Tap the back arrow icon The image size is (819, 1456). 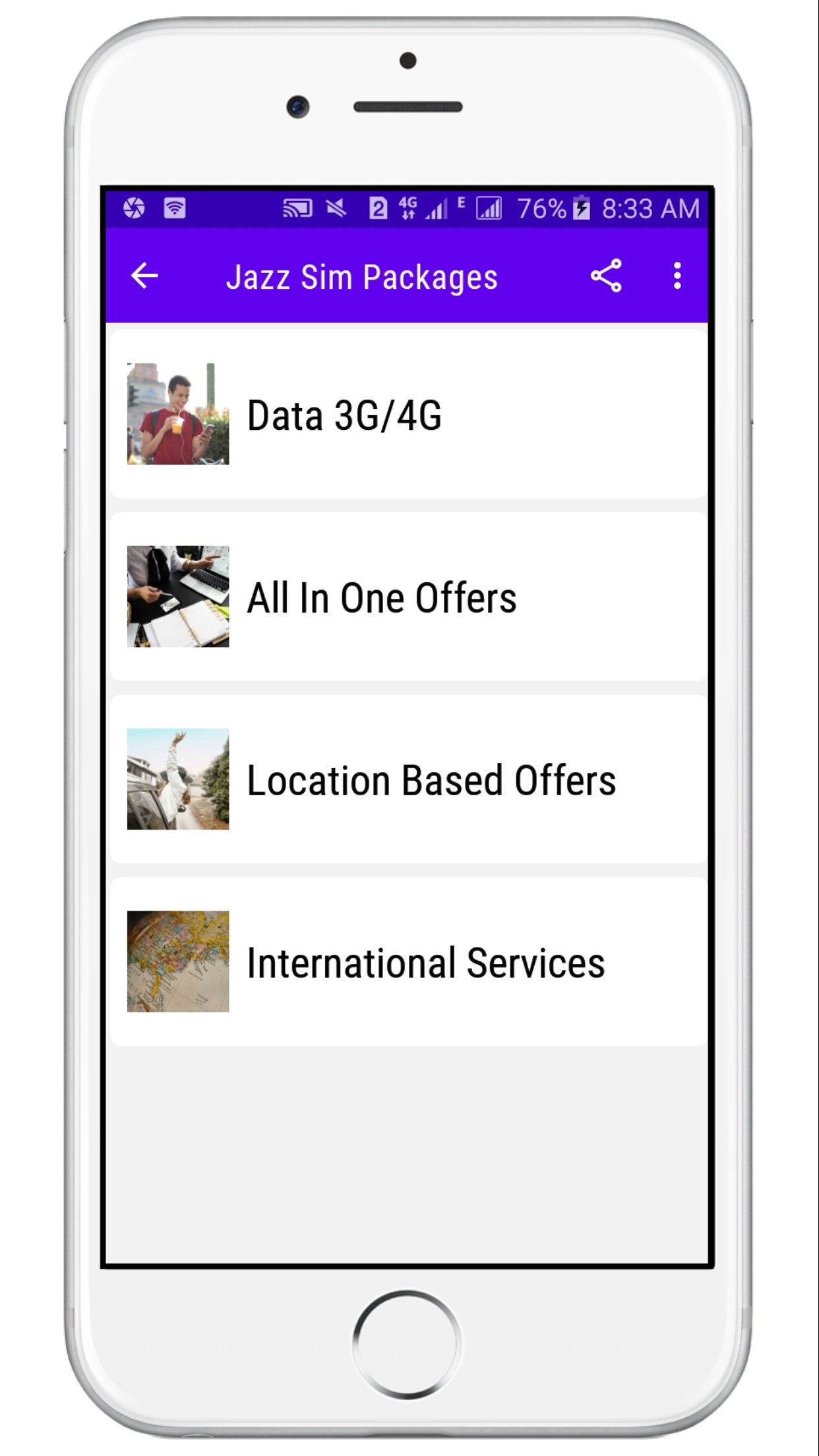144,277
